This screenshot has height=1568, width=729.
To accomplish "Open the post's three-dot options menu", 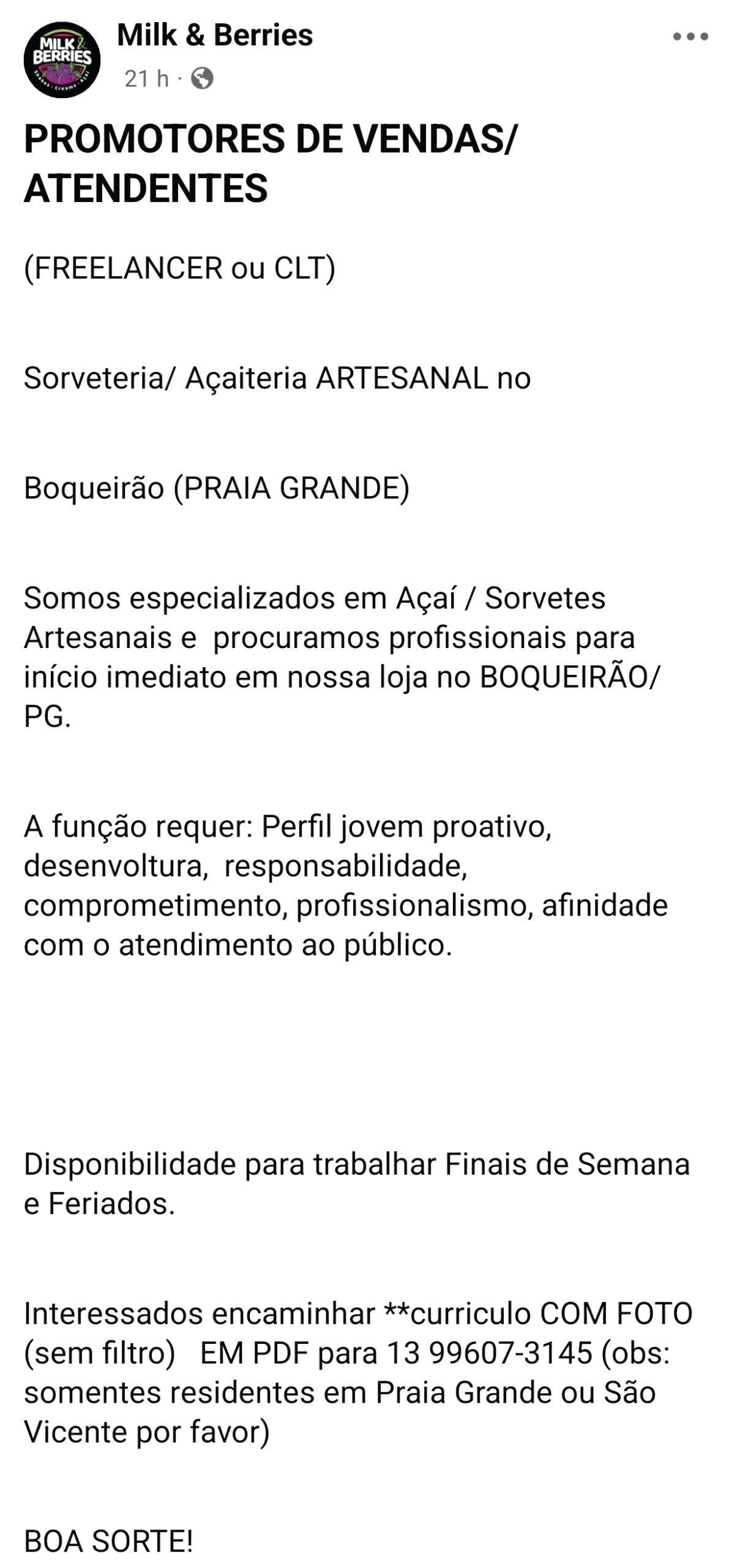I will [690, 37].
